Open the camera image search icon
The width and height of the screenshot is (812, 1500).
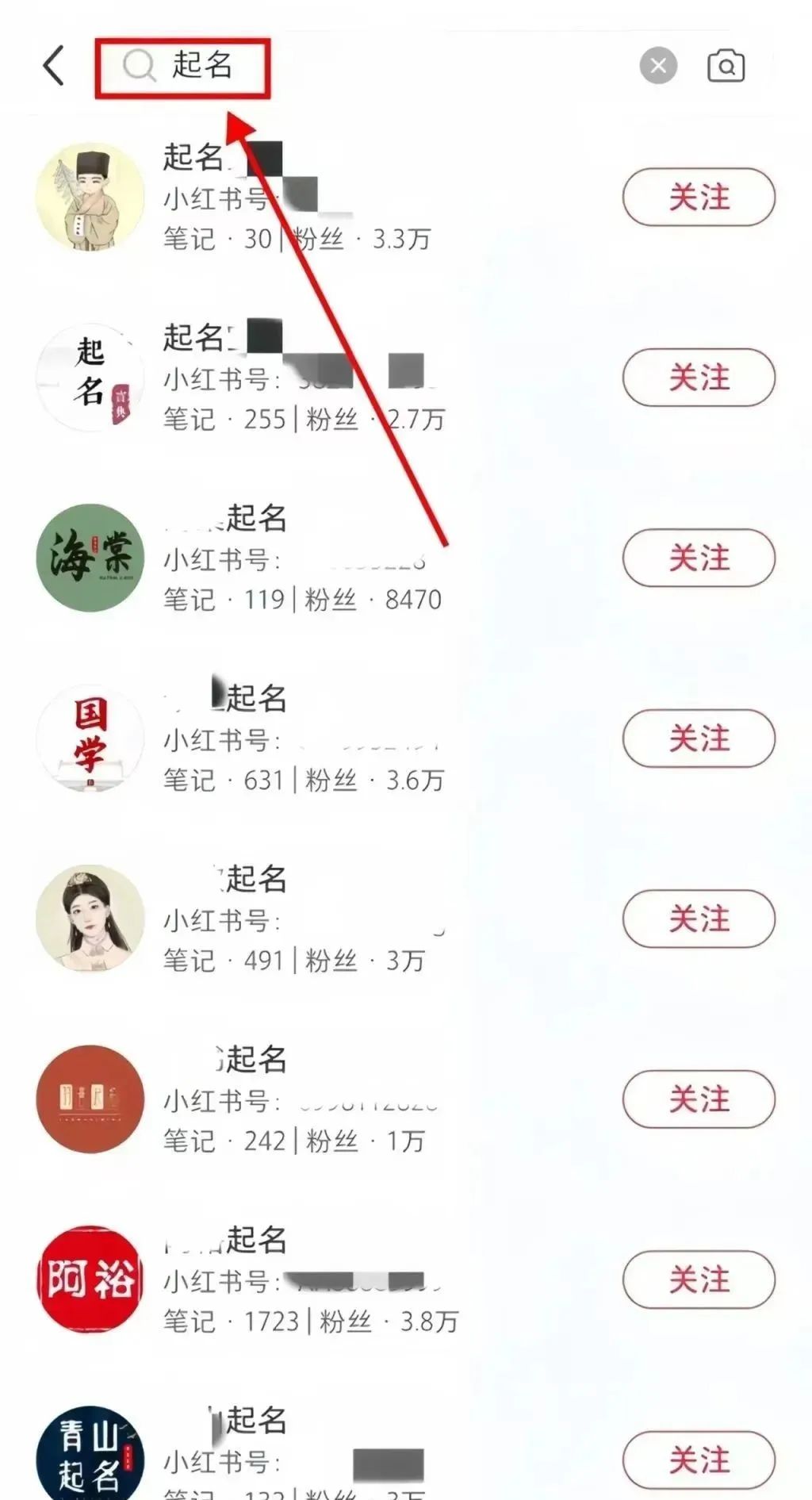tap(726, 66)
